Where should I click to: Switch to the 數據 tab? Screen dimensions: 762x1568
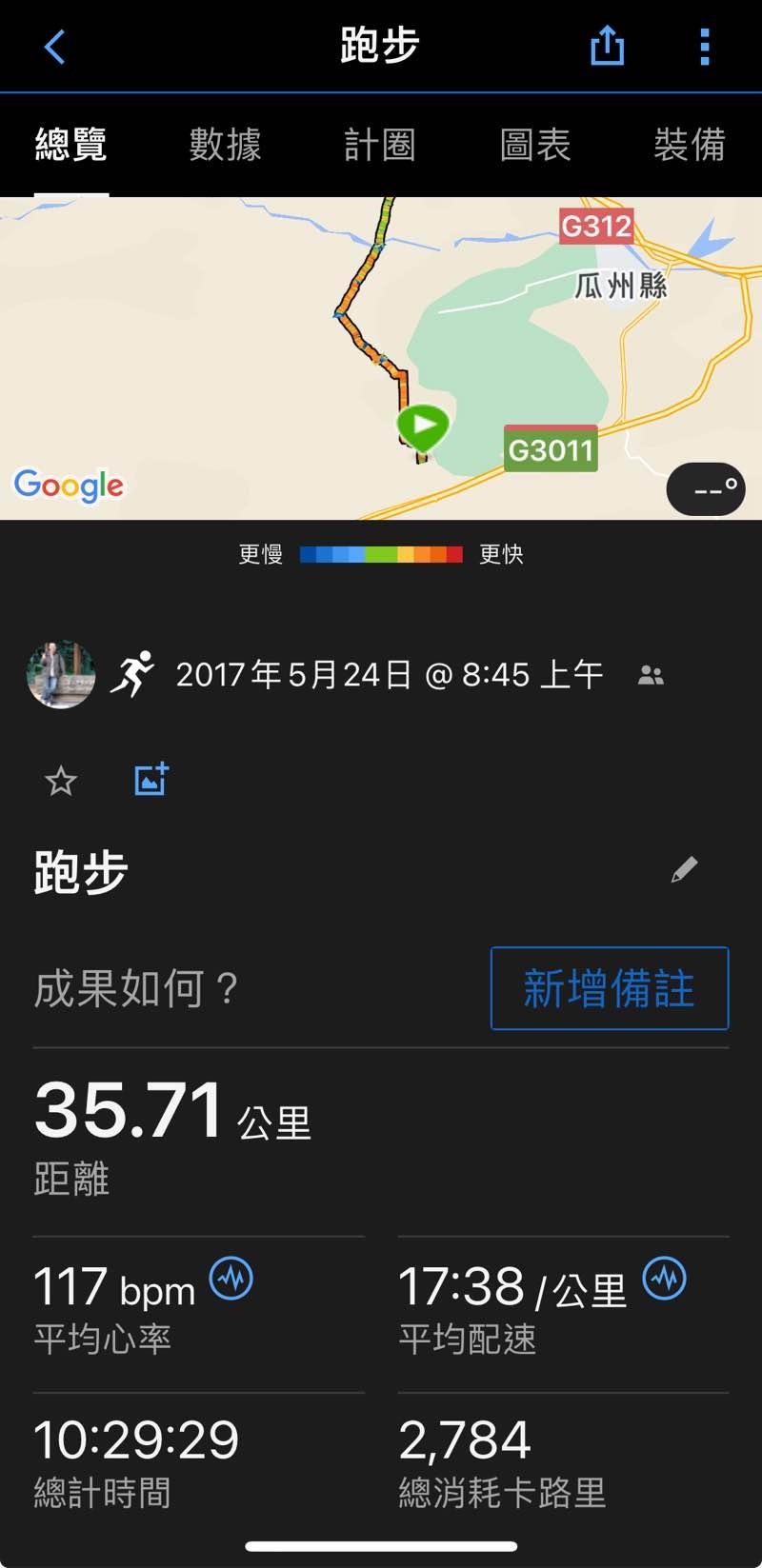coord(225,145)
